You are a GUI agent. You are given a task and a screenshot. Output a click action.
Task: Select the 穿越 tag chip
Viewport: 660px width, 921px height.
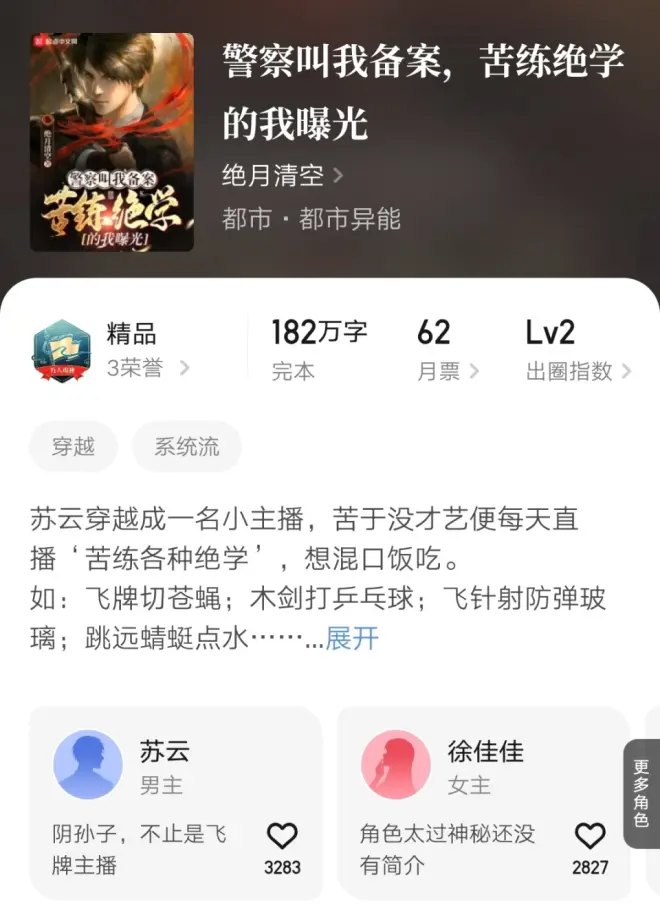tap(73, 446)
